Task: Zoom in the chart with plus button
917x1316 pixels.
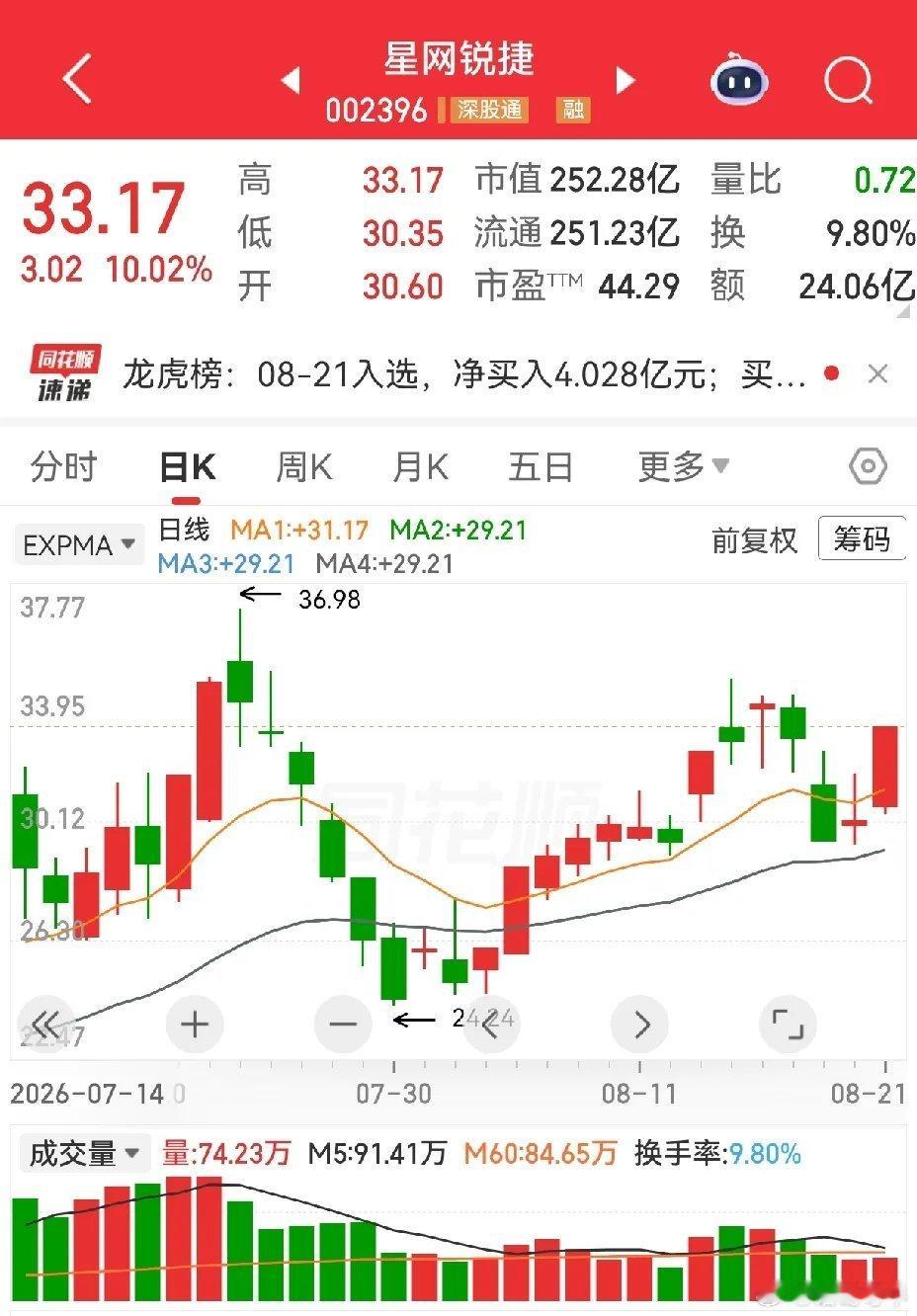Action: (x=195, y=1025)
